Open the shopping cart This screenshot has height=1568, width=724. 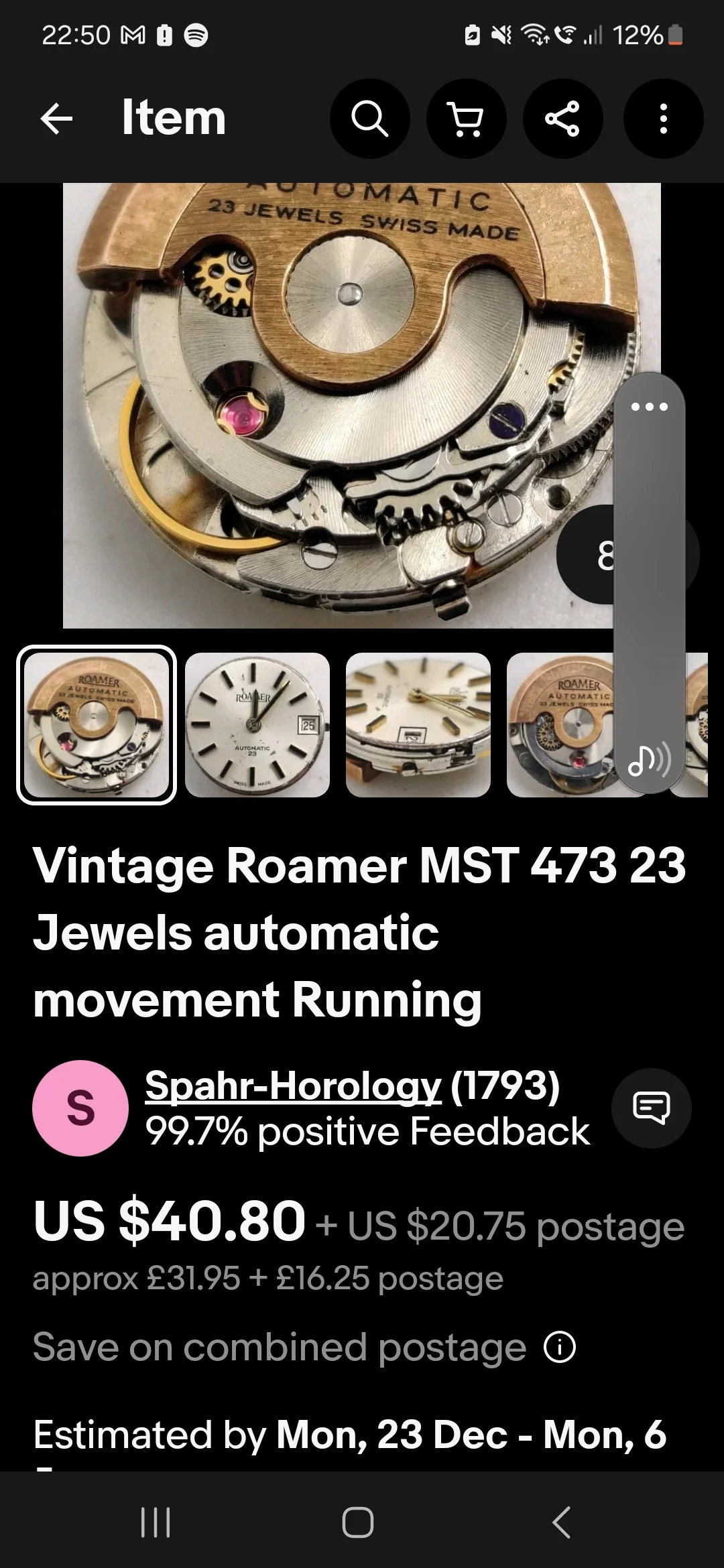click(x=466, y=119)
